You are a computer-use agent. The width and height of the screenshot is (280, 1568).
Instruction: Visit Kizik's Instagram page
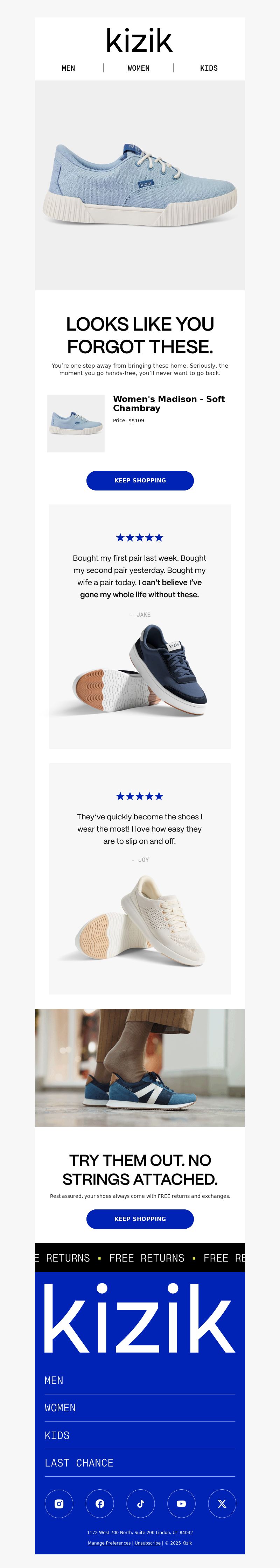(59, 1504)
